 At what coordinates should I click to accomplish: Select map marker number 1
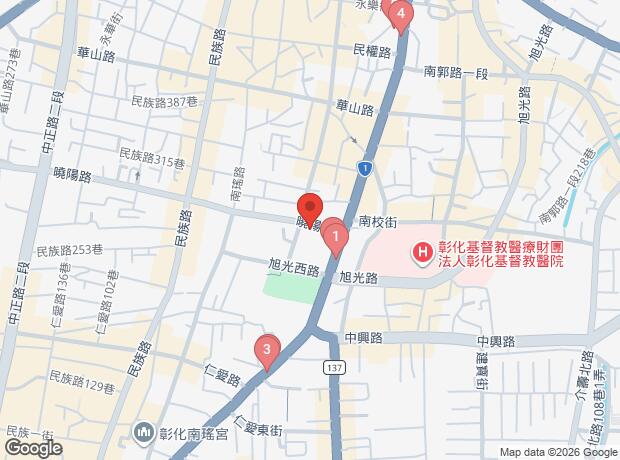coord(338,237)
